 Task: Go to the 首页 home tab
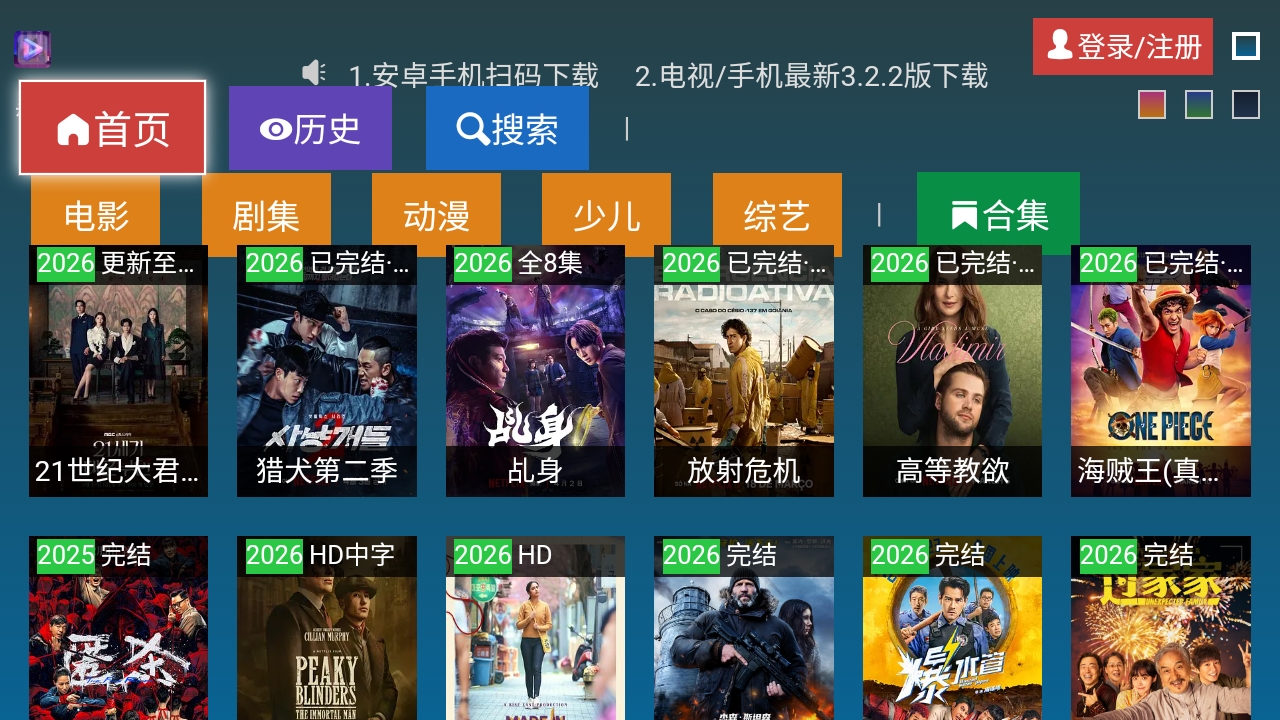pyautogui.click(x=112, y=128)
